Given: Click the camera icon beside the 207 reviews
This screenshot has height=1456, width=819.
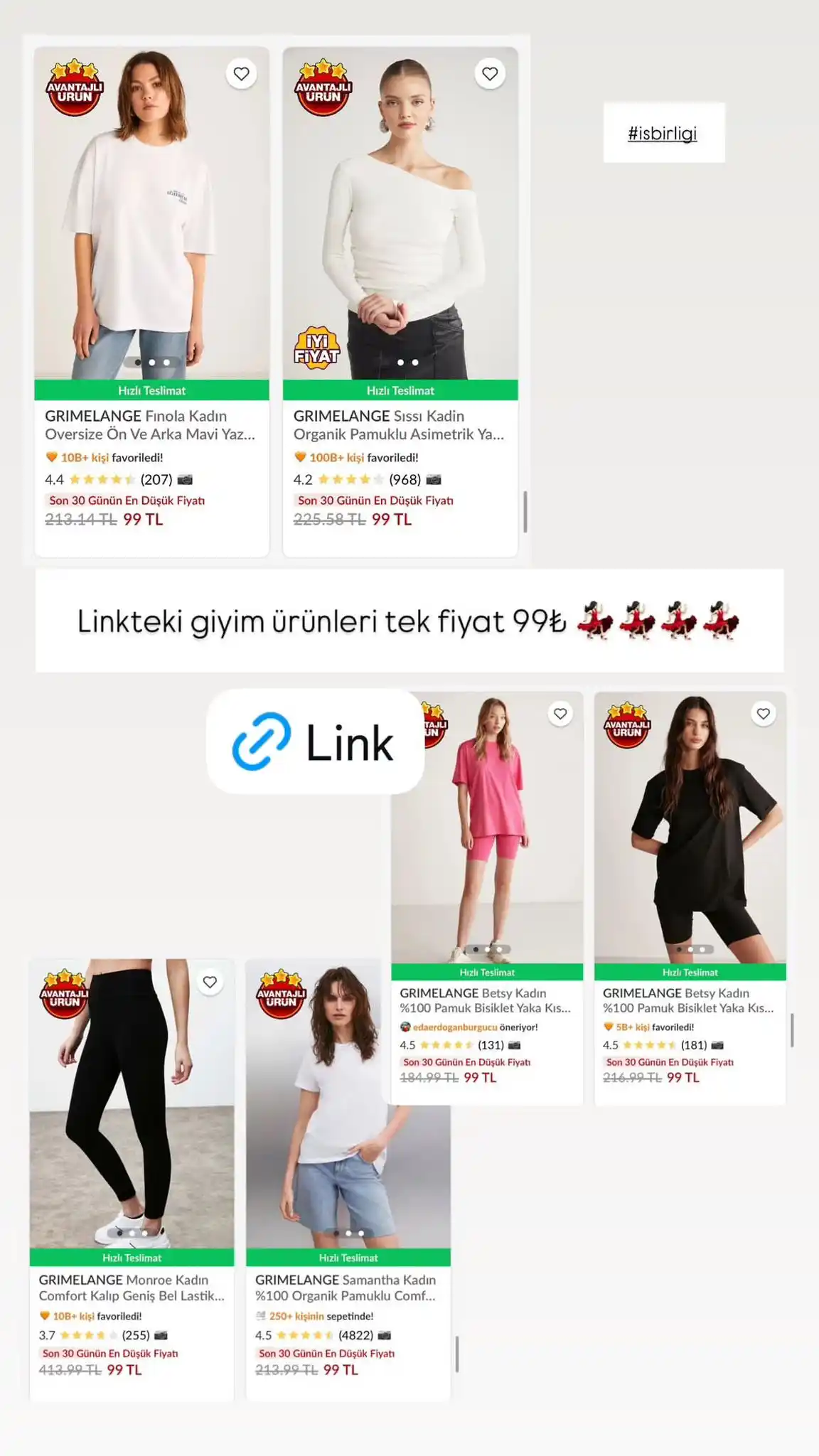Looking at the screenshot, I should tap(186, 479).
